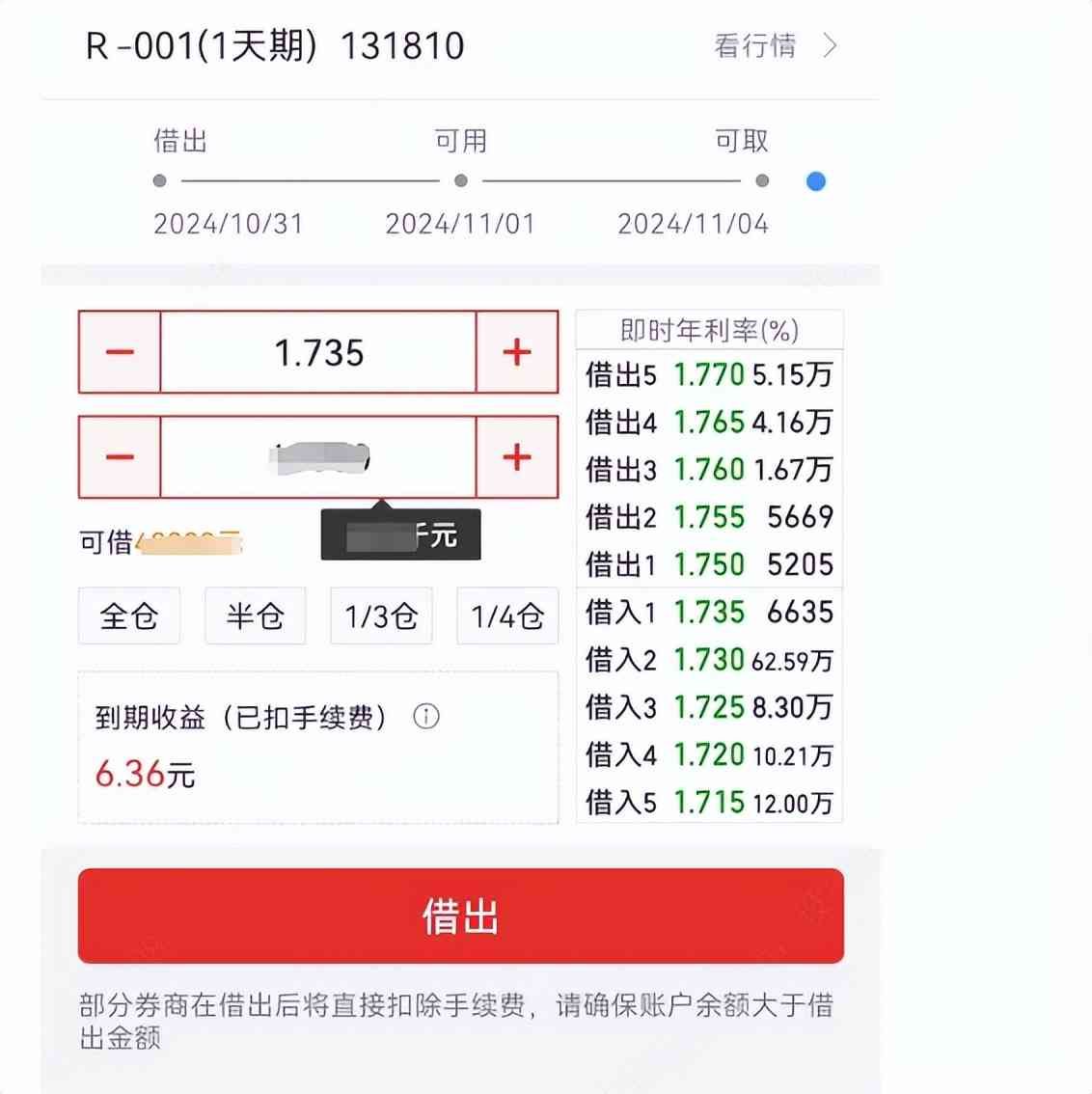Select 半仓 half position
This screenshot has height=1094, width=1092.
coord(255,615)
